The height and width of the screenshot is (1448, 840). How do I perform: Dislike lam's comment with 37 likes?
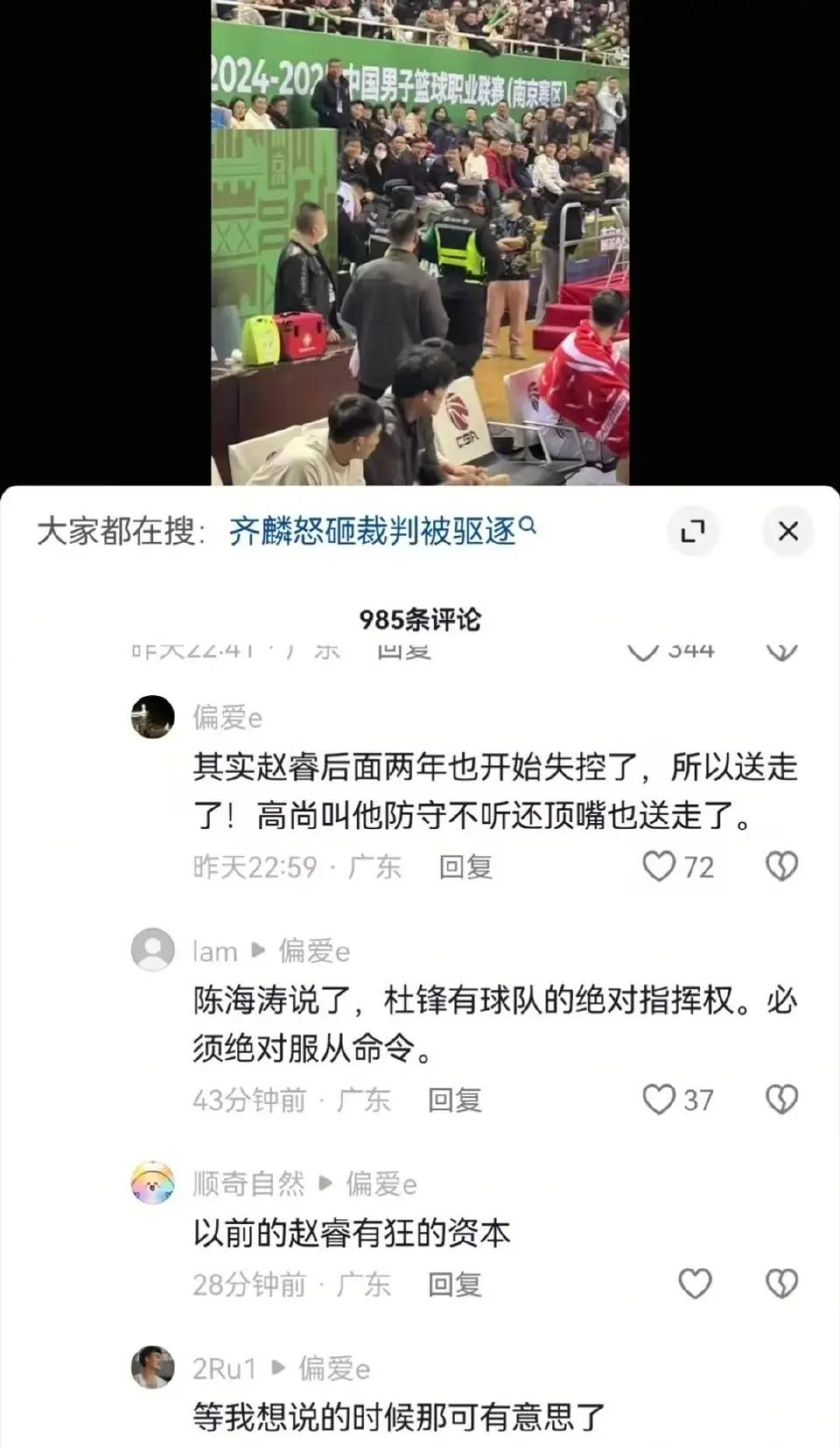[781, 1100]
